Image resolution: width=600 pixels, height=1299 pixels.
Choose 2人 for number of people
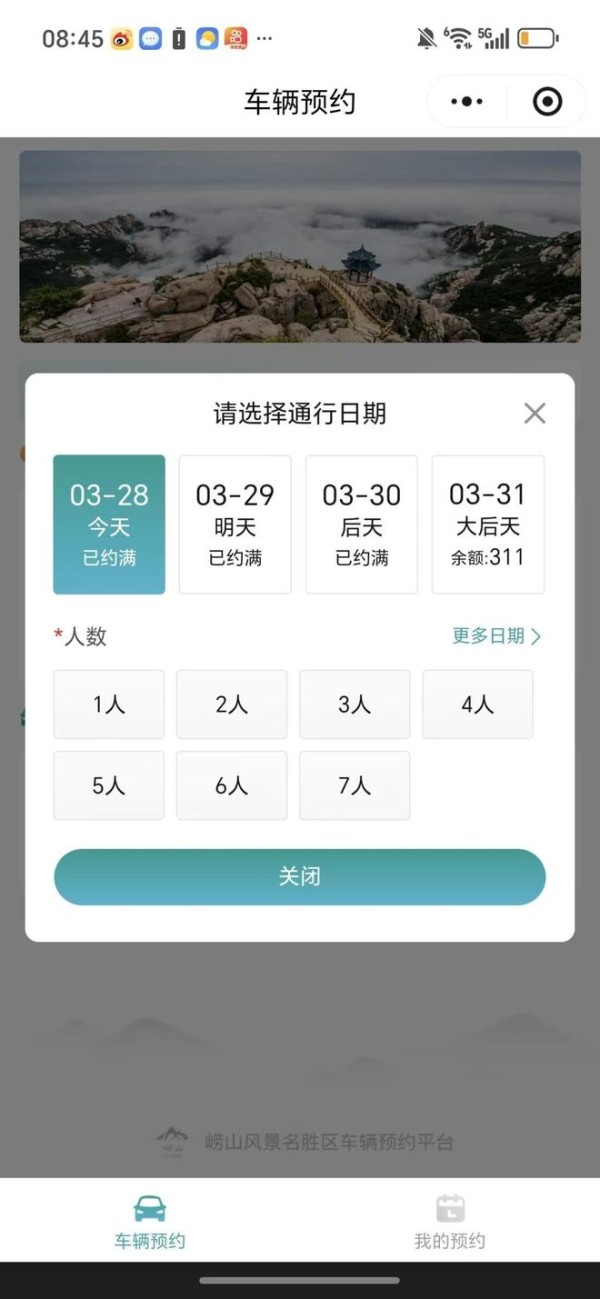pos(232,704)
